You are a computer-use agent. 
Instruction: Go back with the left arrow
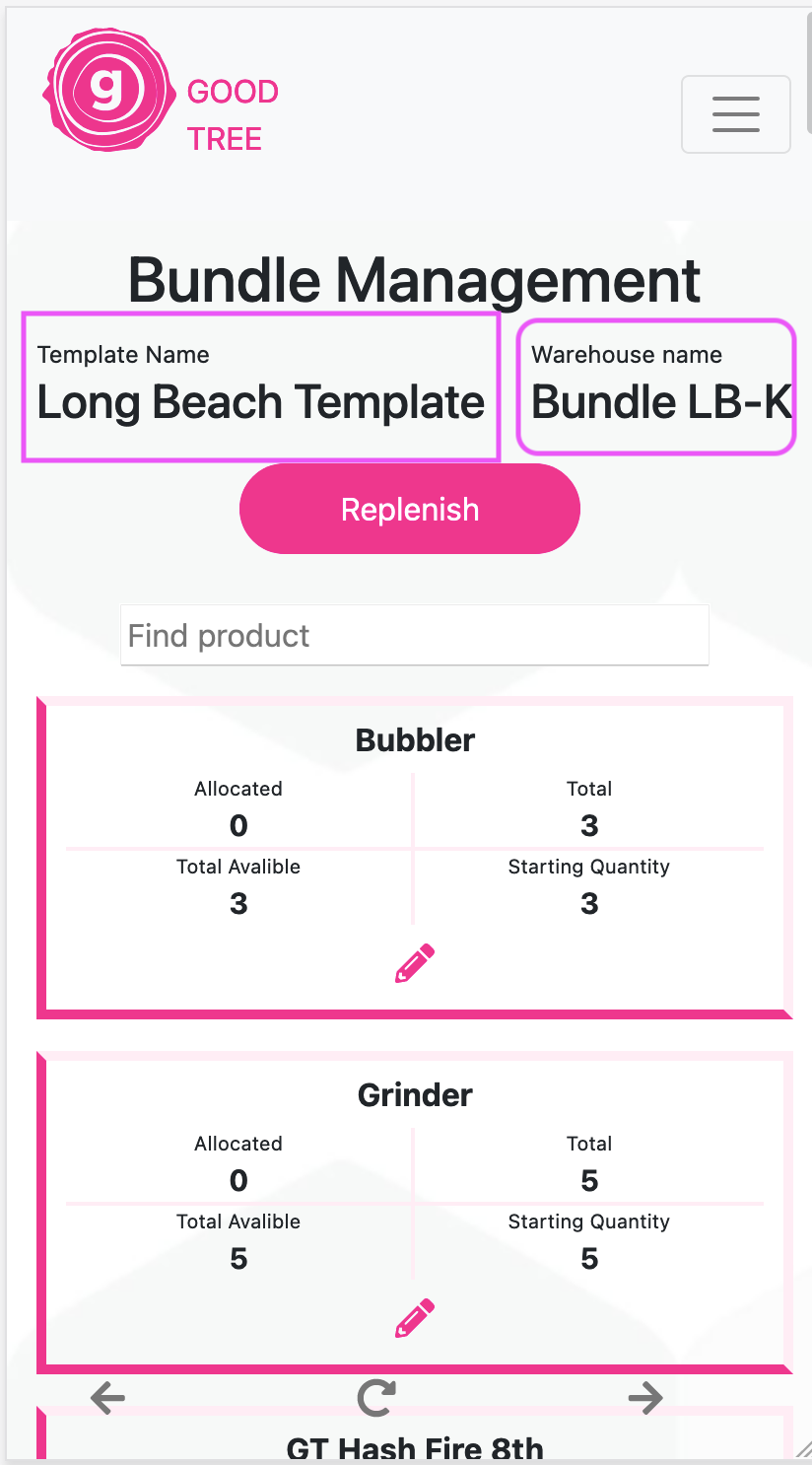(x=108, y=1397)
